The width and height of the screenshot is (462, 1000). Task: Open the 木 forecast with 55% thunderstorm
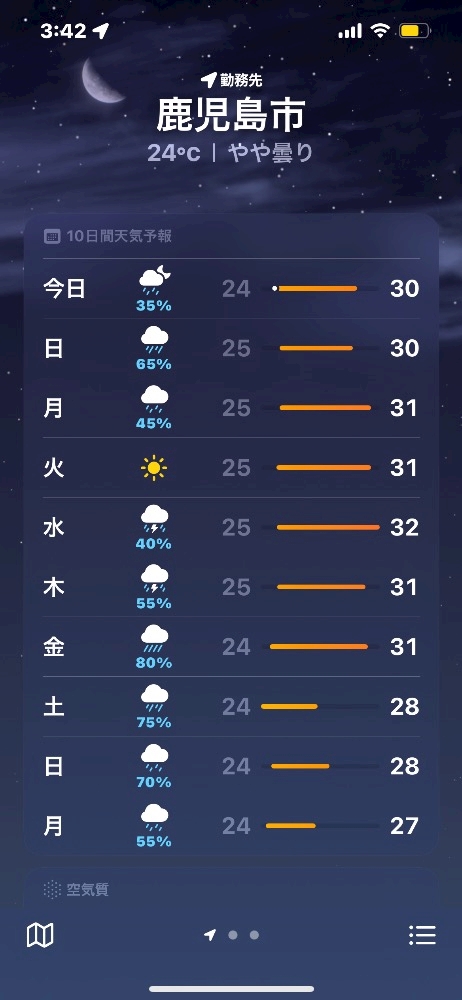point(231,587)
